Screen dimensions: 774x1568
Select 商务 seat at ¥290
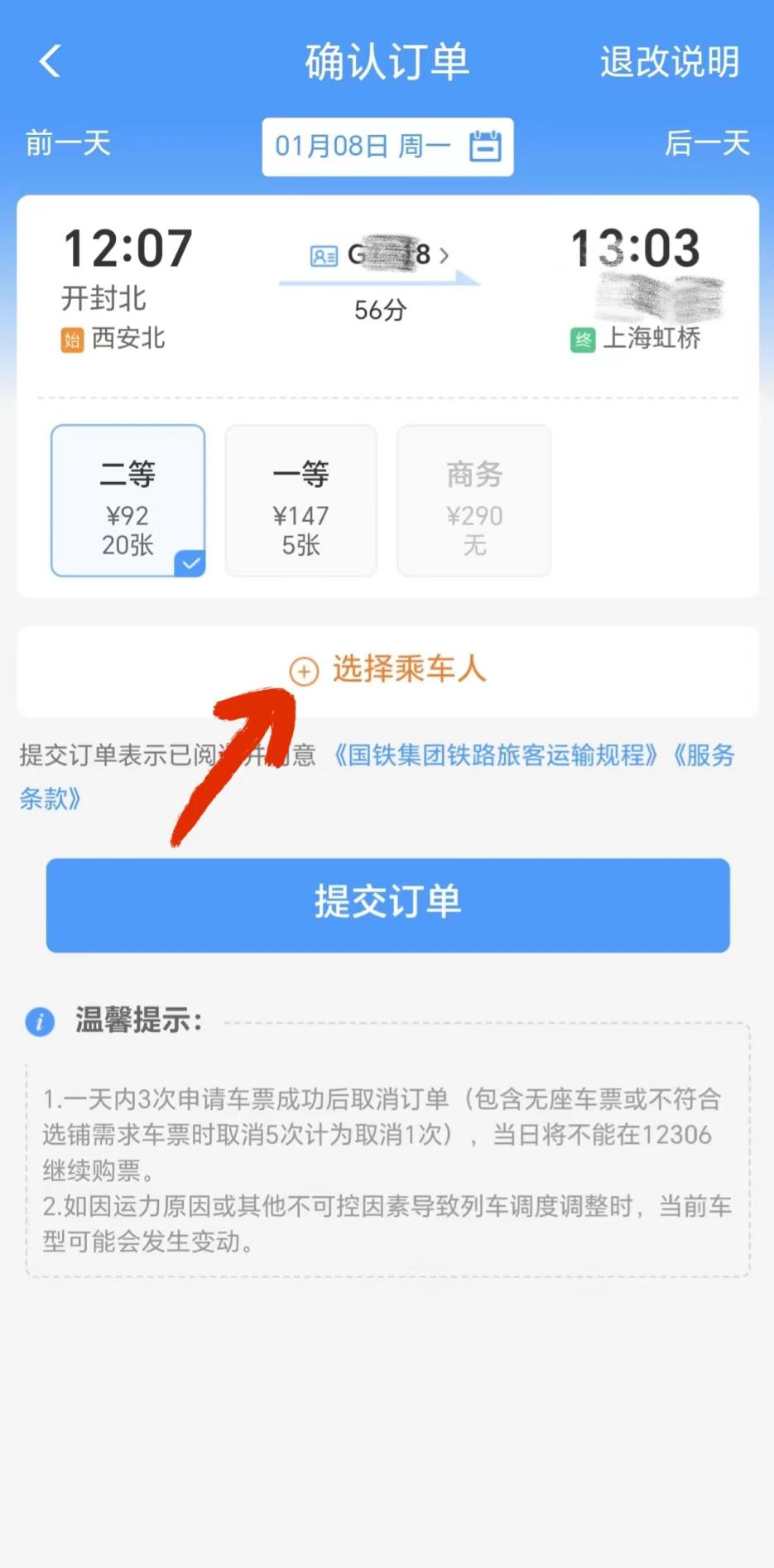click(x=474, y=500)
